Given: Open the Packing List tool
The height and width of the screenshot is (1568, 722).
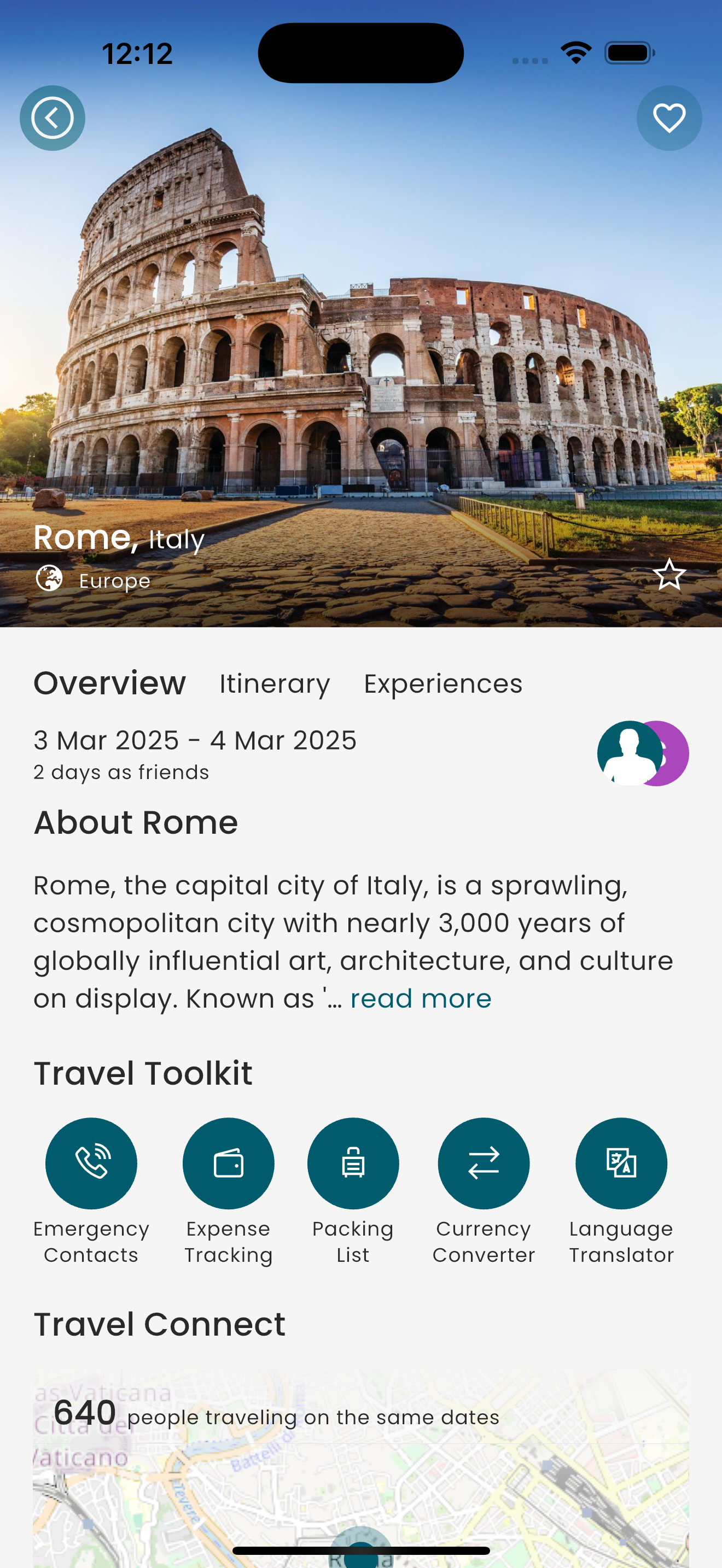Looking at the screenshot, I should coord(353,1163).
